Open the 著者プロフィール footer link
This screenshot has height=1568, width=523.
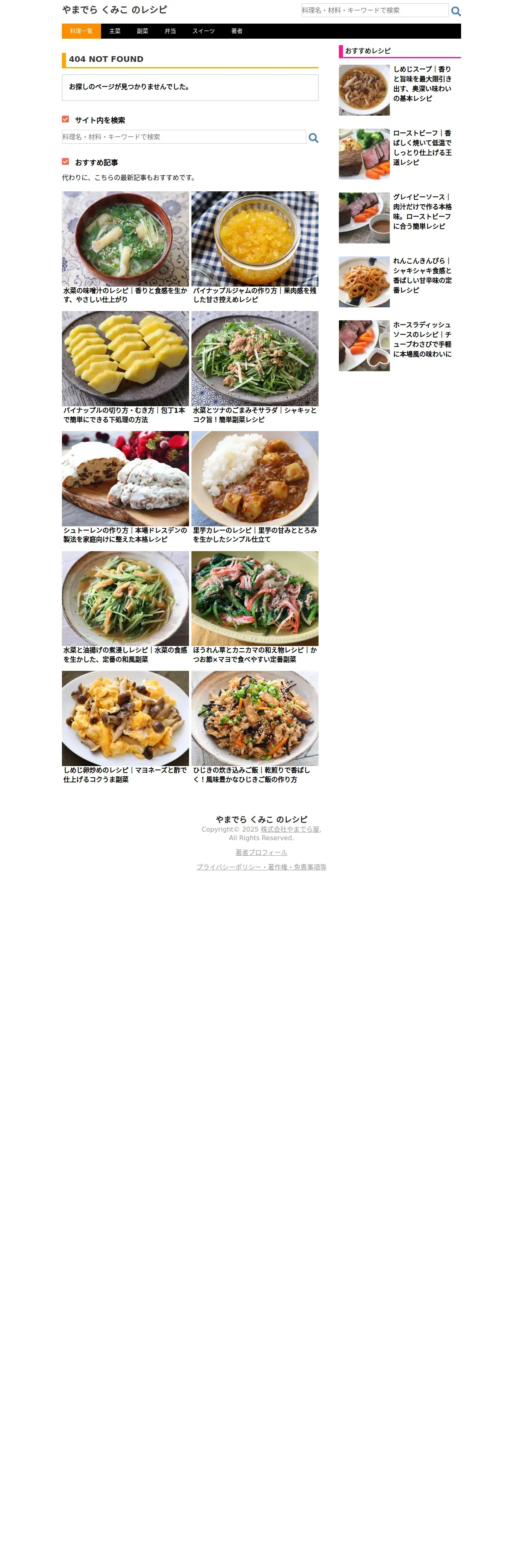[x=261, y=852]
